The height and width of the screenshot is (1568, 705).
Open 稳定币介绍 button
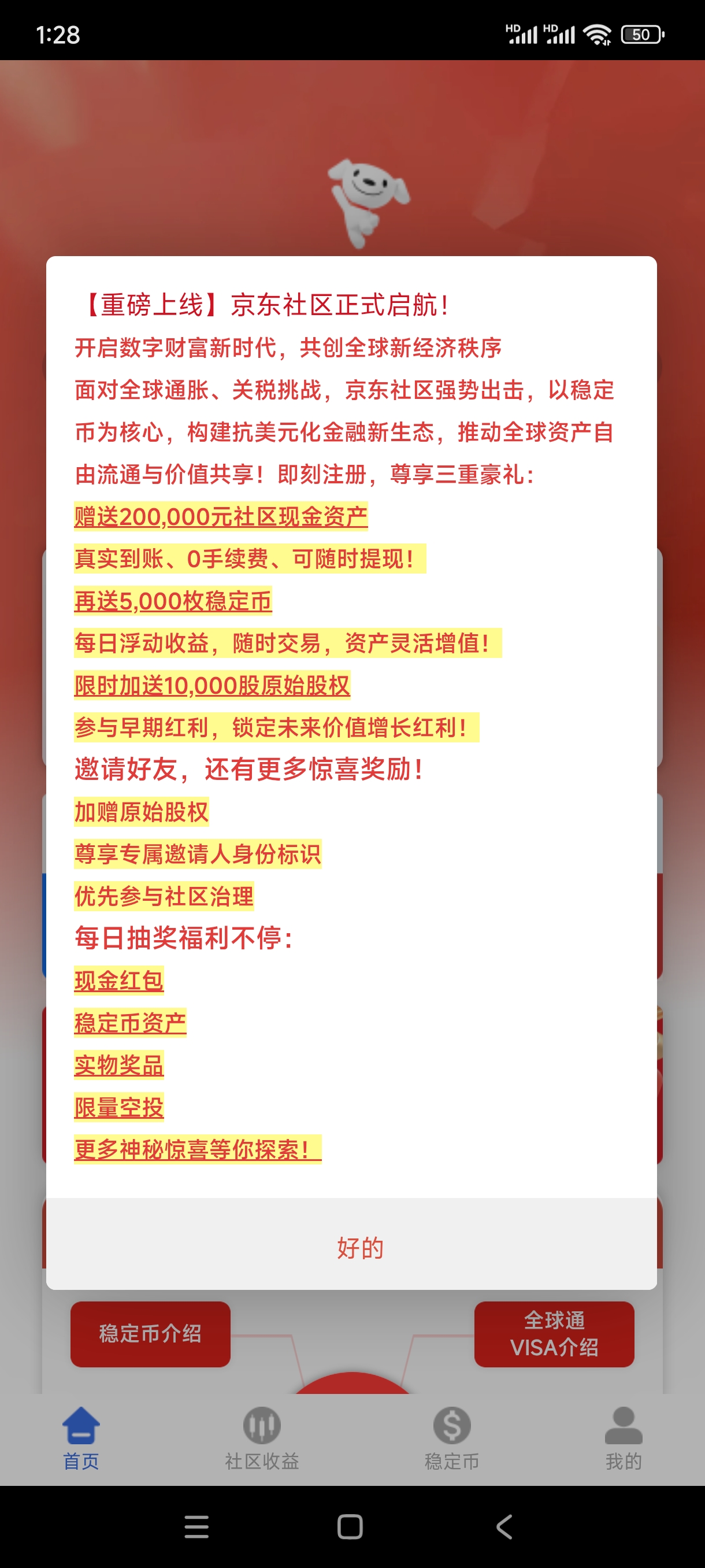pyautogui.click(x=150, y=1333)
